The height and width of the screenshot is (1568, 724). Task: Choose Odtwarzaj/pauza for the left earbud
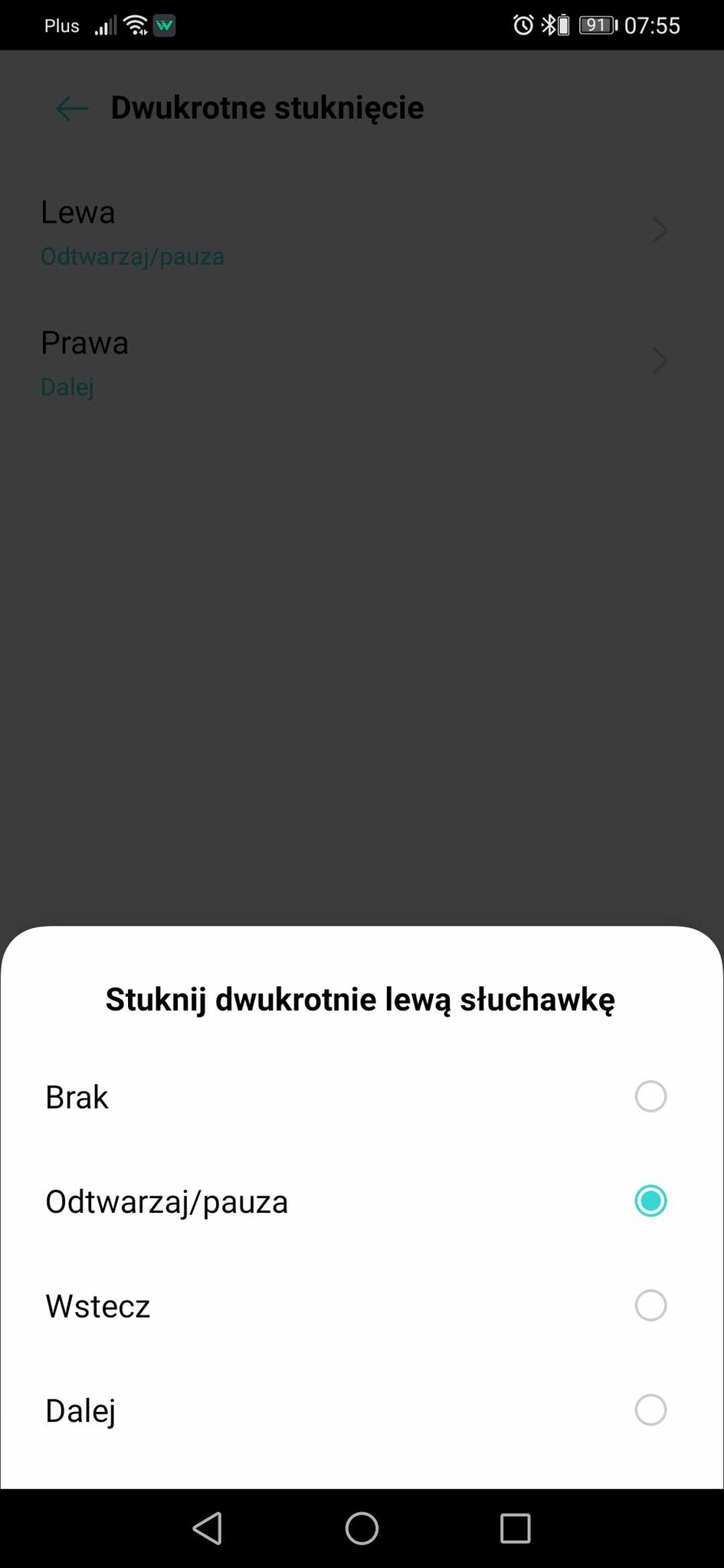(x=362, y=1200)
